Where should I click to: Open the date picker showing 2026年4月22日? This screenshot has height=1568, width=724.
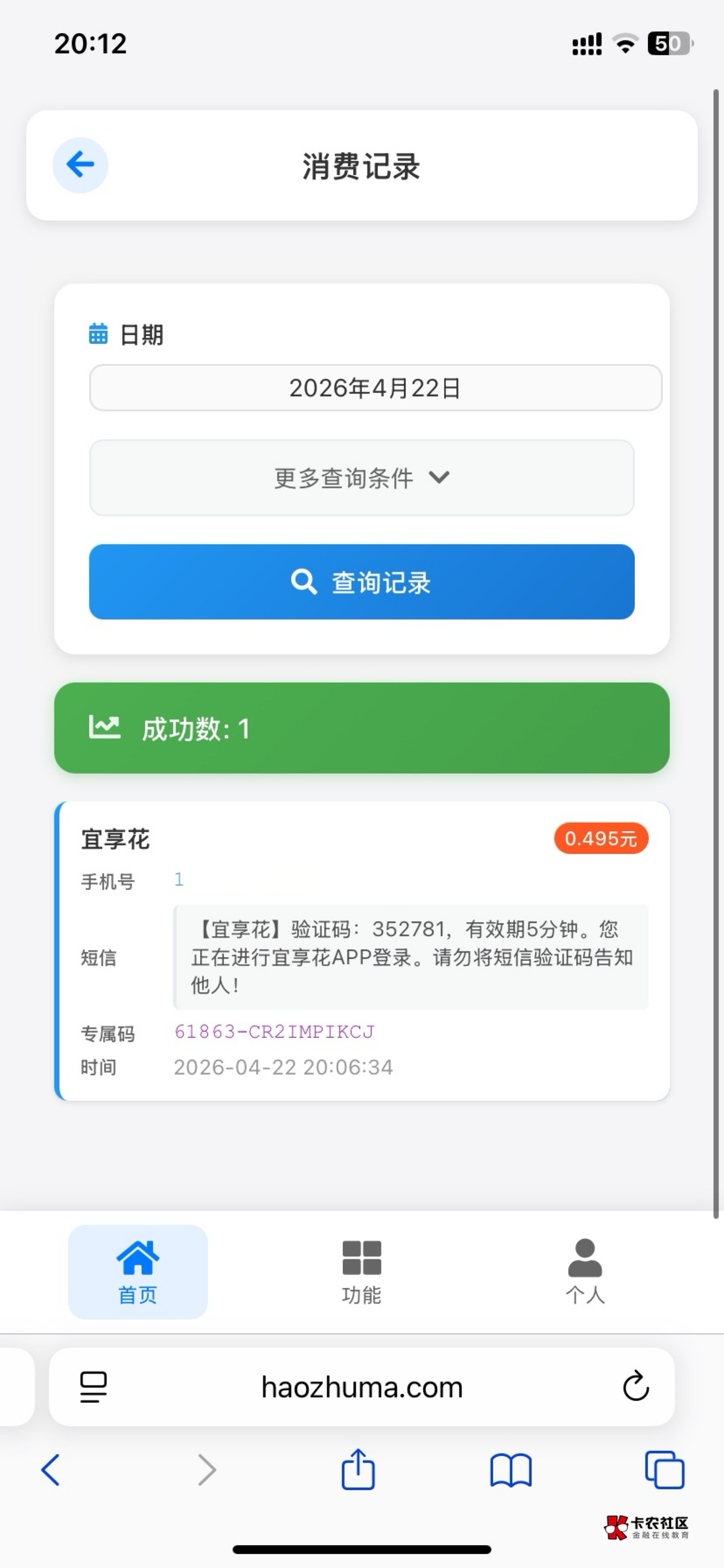tap(375, 388)
